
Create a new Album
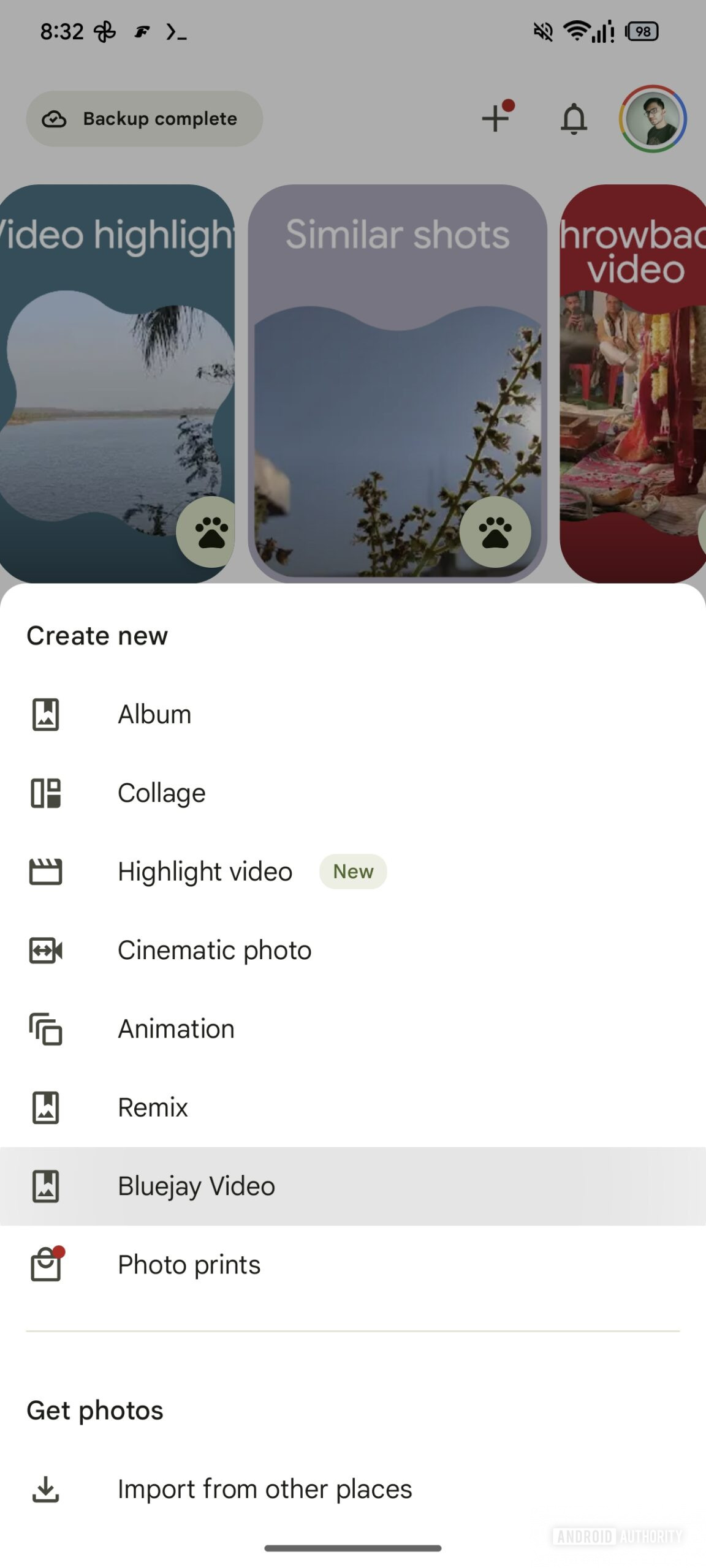point(154,714)
